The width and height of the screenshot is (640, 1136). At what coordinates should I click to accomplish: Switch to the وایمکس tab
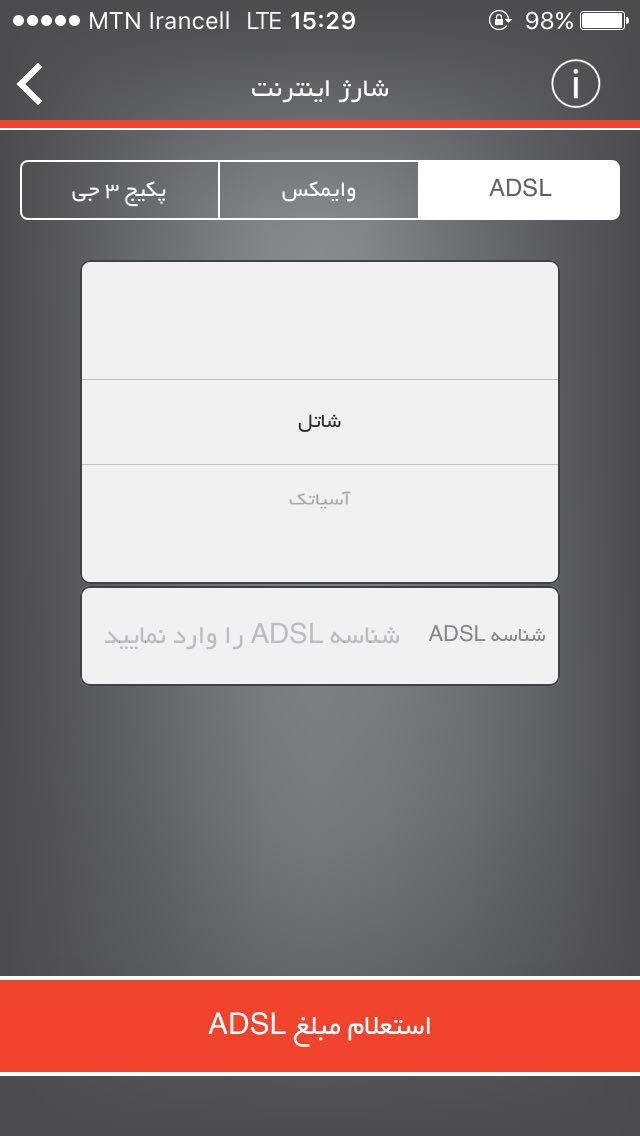(x=318, y=189)
